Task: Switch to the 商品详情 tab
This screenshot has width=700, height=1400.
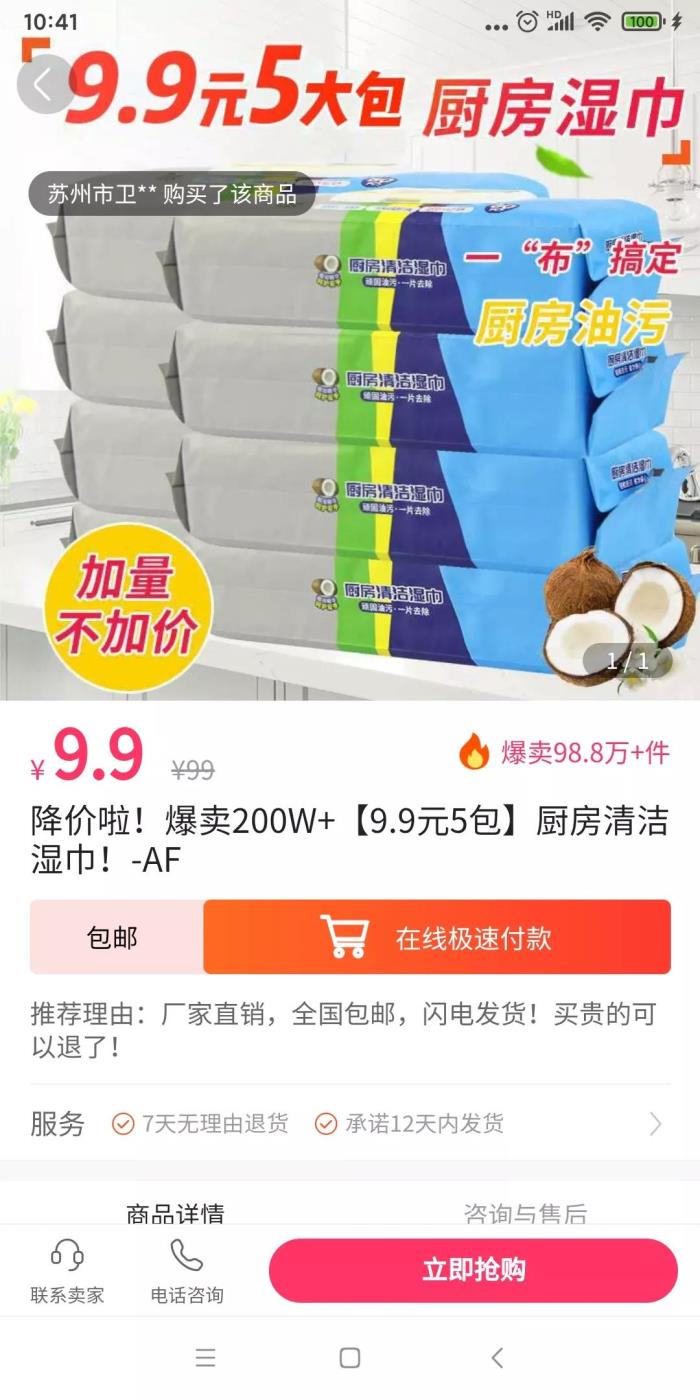Action: coord(175,1213)
